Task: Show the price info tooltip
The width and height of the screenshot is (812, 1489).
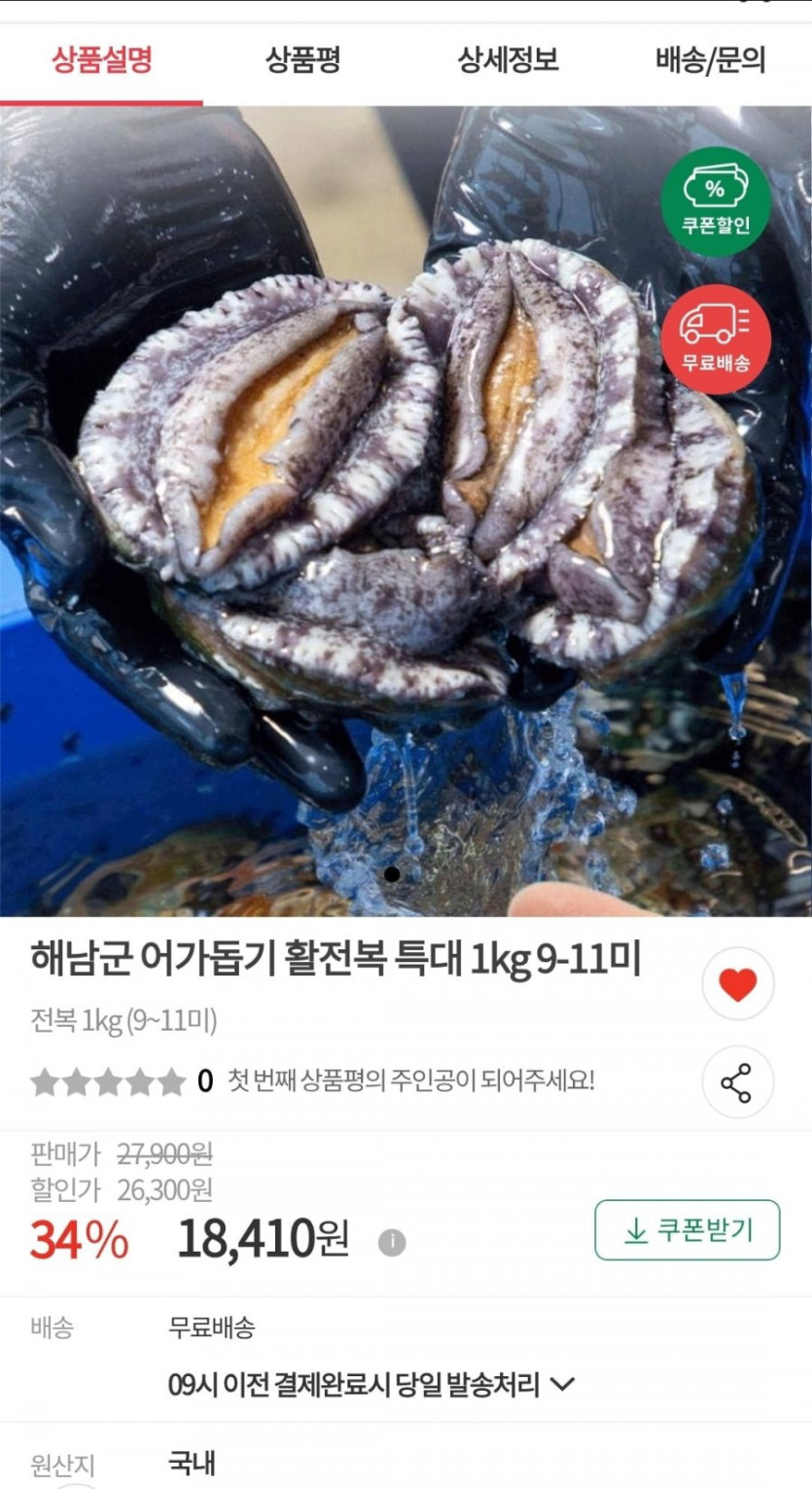Action: click(x=392, y=1242)
